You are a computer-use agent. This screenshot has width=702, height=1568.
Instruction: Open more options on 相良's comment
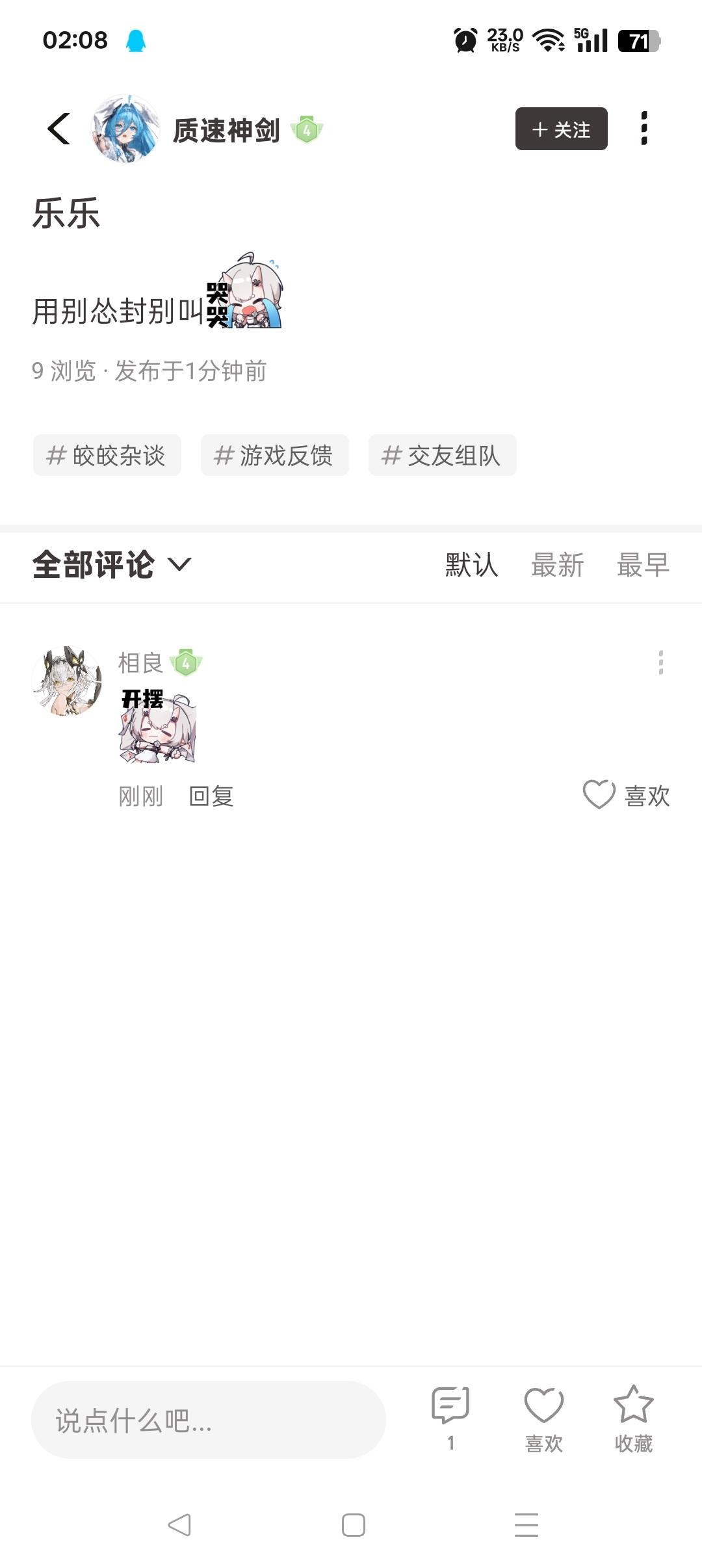coord(660,662)
